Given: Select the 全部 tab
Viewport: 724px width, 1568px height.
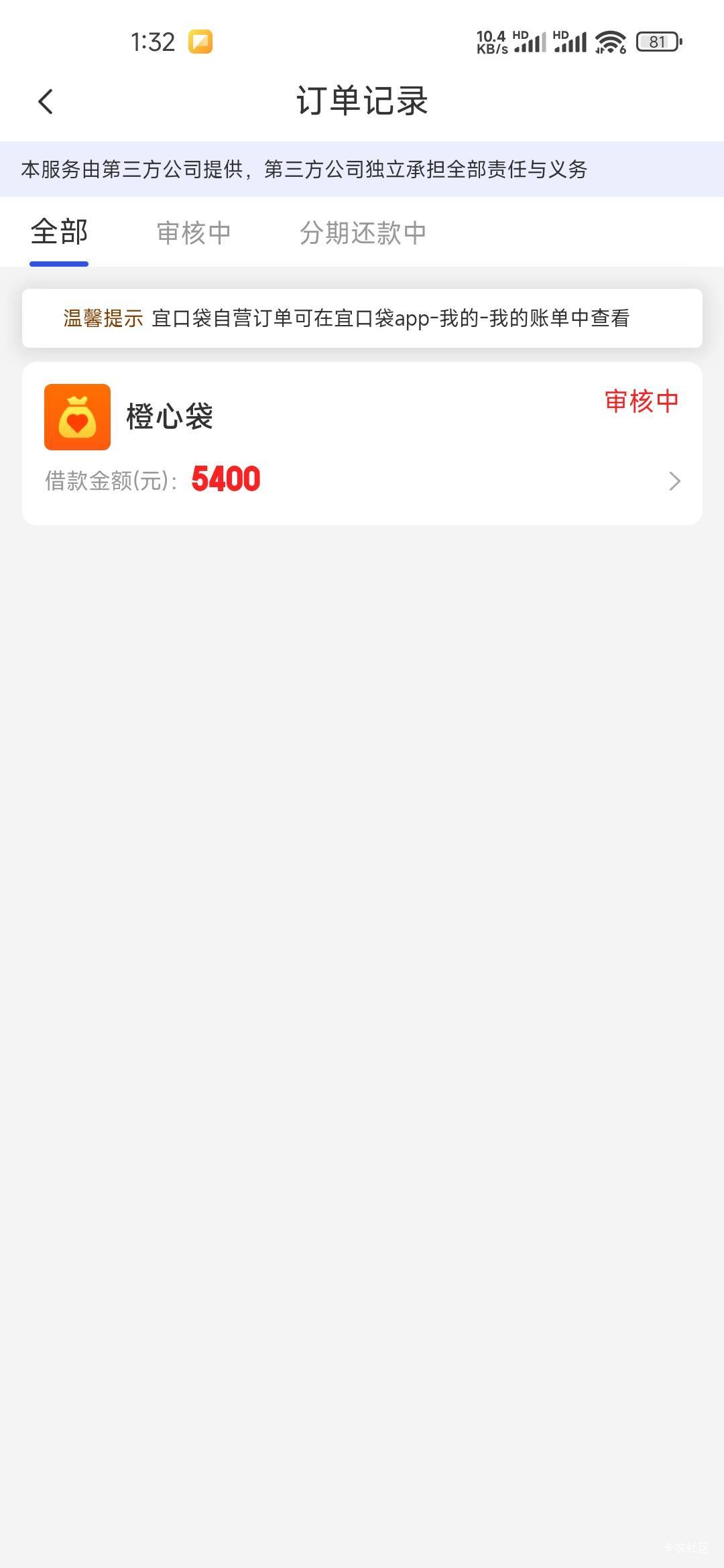Looking at the screenshot, I should click(x=59, y=233).
